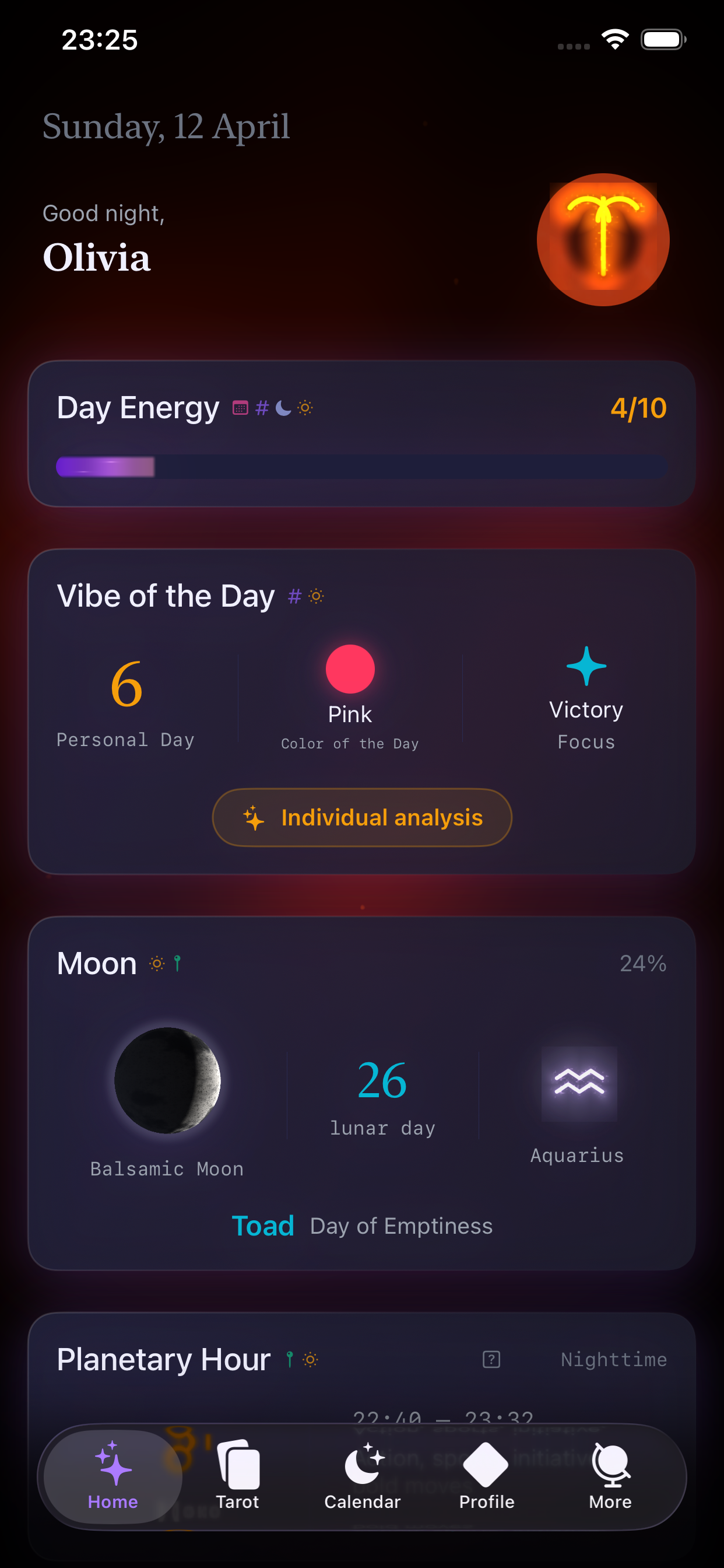The height and width of the screenshot is (1568, 724).
Task: Select the calendar icon next to Day Energy
Action: point(241,408)
